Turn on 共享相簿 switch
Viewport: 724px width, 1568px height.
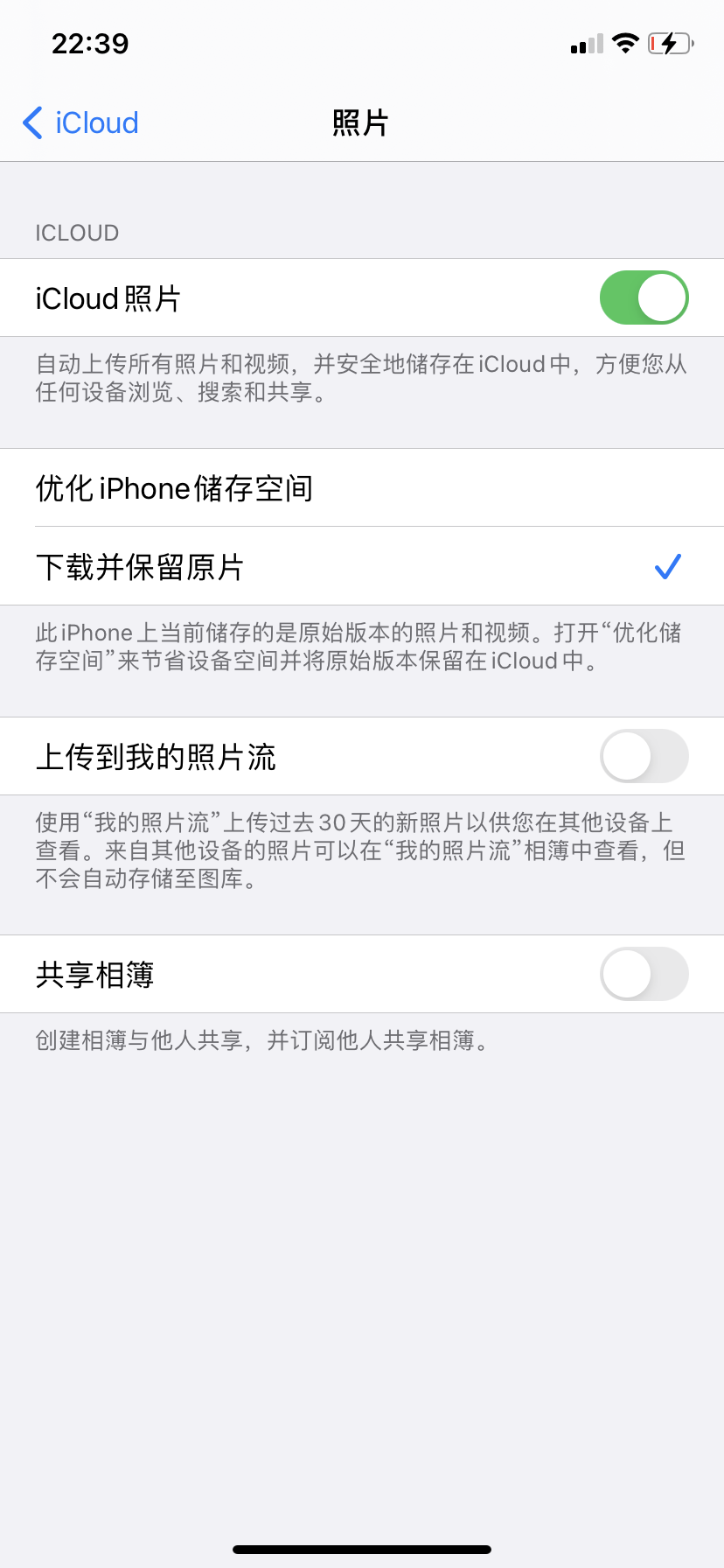pyautogui.click(x=644, y=974)
